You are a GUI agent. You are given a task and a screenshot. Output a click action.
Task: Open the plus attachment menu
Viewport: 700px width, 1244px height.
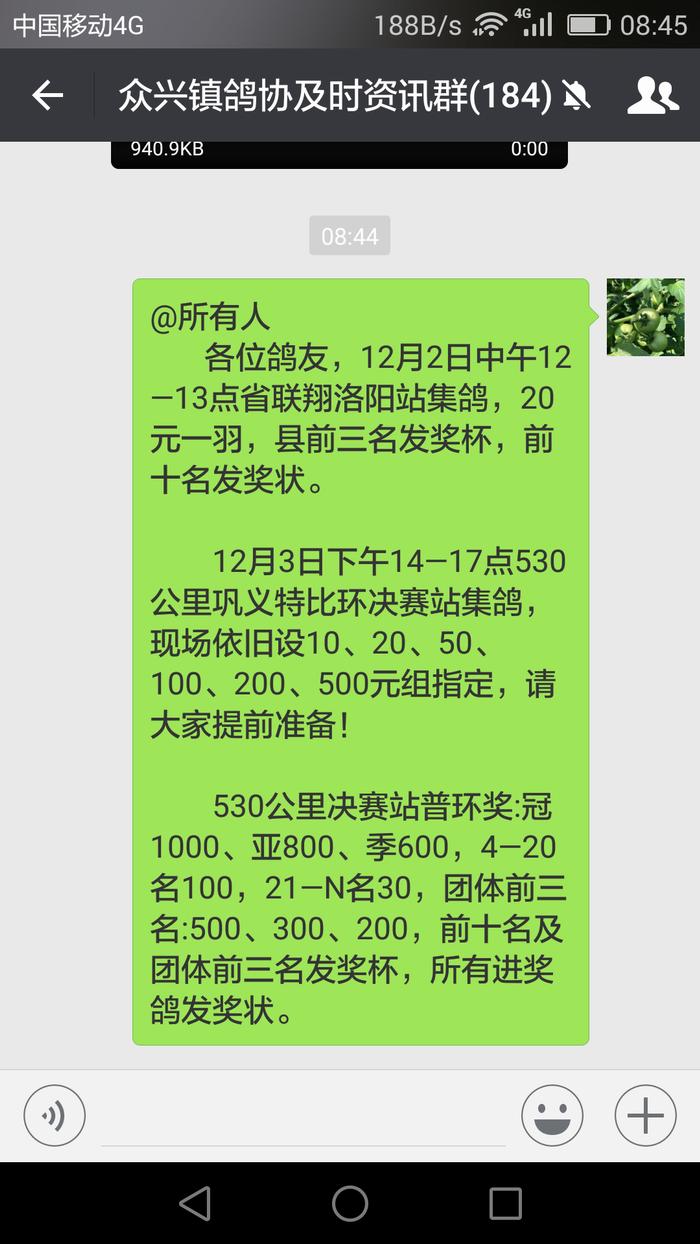pyautogui.click(x=645, y=1115)
